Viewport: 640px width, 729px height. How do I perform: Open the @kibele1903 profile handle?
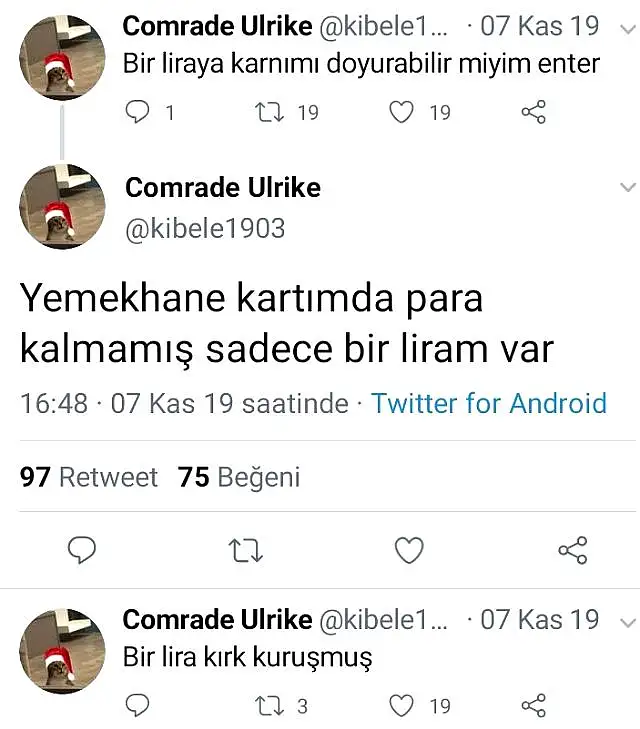tap(205, 228)
